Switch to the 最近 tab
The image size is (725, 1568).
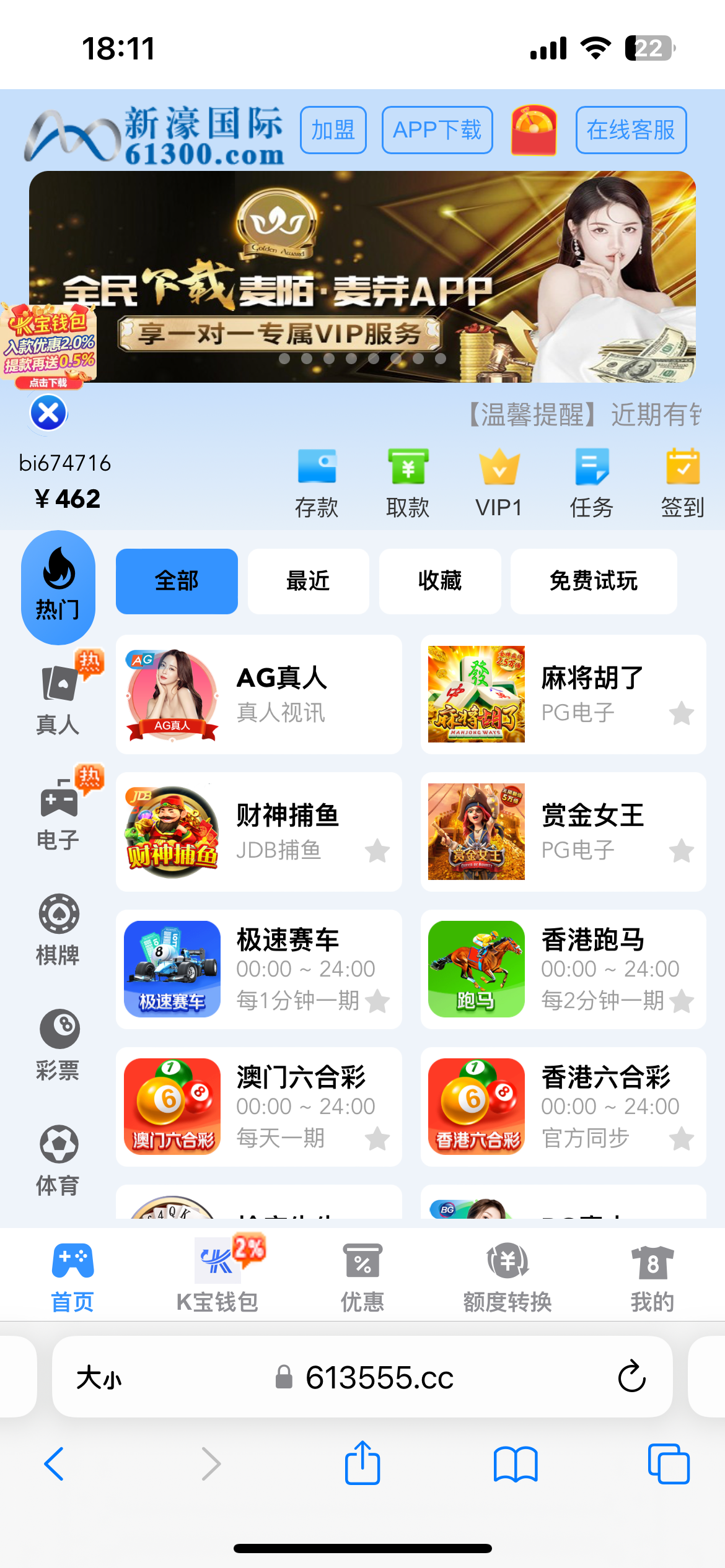tap(308, 581)
